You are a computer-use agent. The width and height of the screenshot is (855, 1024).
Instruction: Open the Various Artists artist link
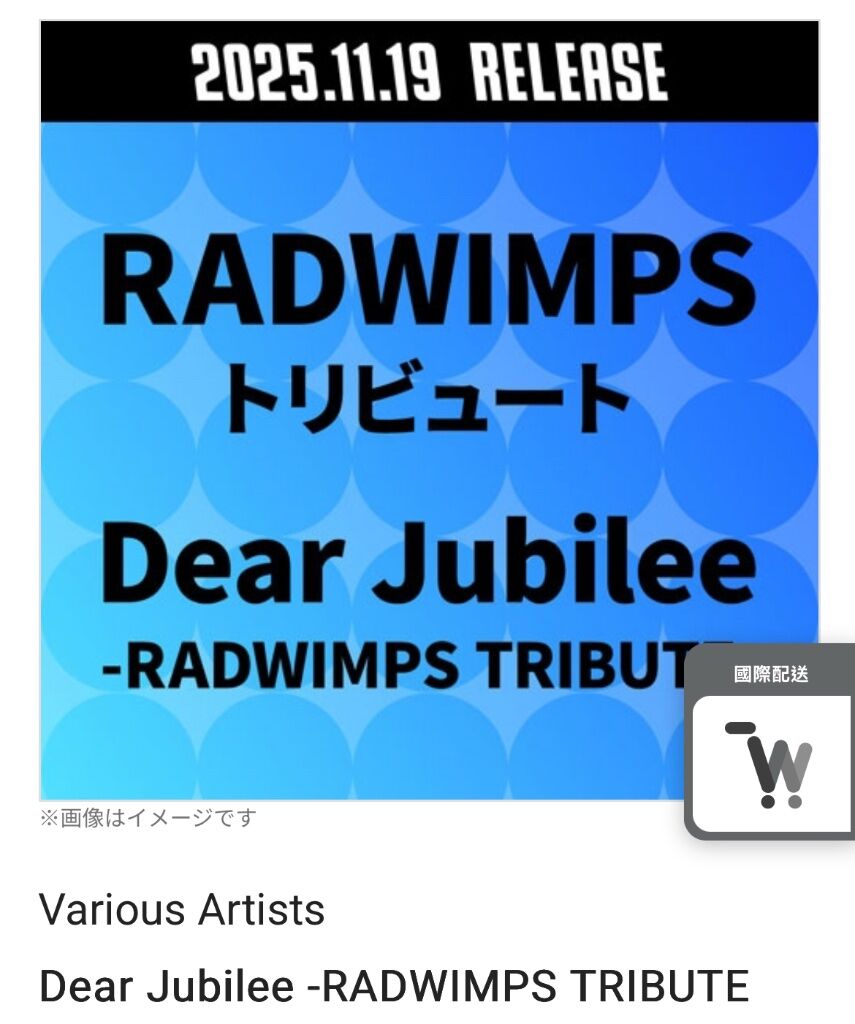(182, 910)
